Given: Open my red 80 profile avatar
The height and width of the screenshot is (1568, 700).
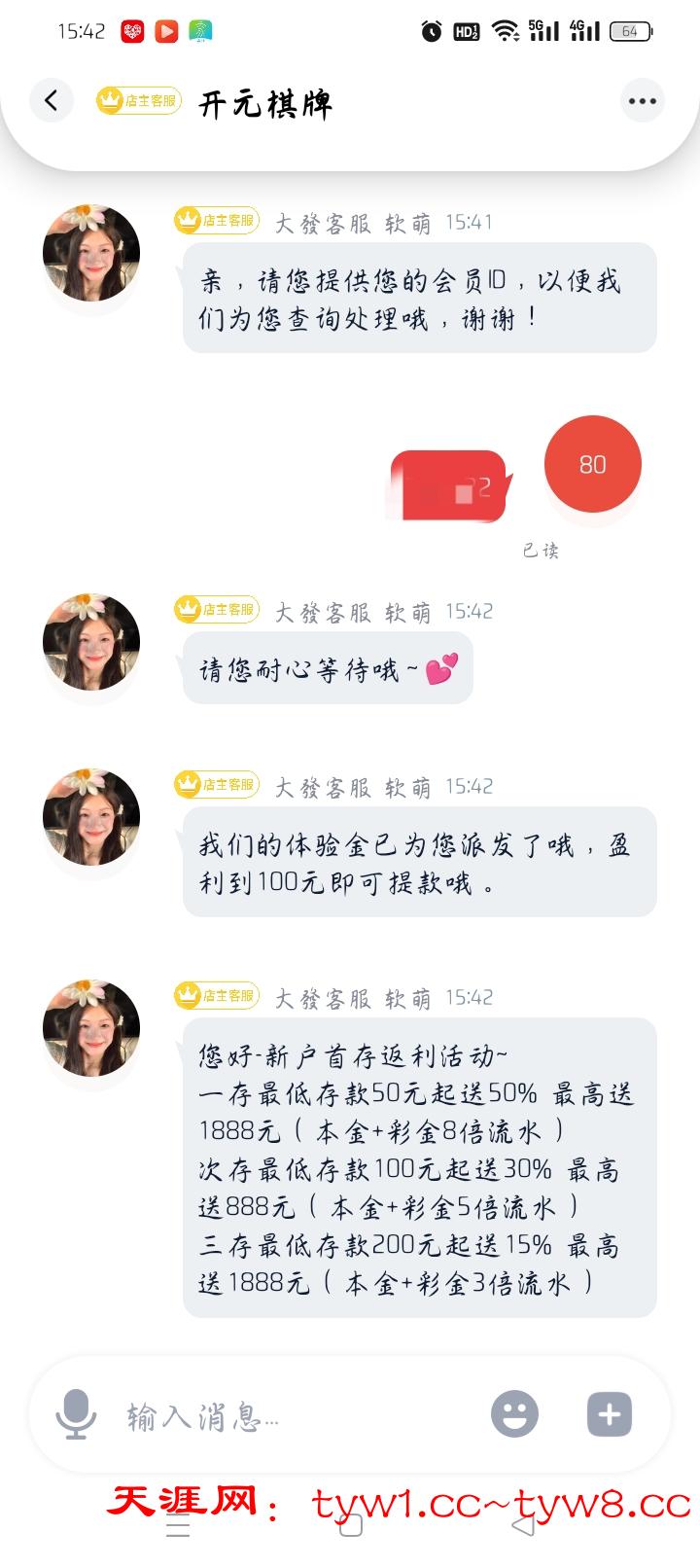Looking at the screenshot, I should coord(592,465).
